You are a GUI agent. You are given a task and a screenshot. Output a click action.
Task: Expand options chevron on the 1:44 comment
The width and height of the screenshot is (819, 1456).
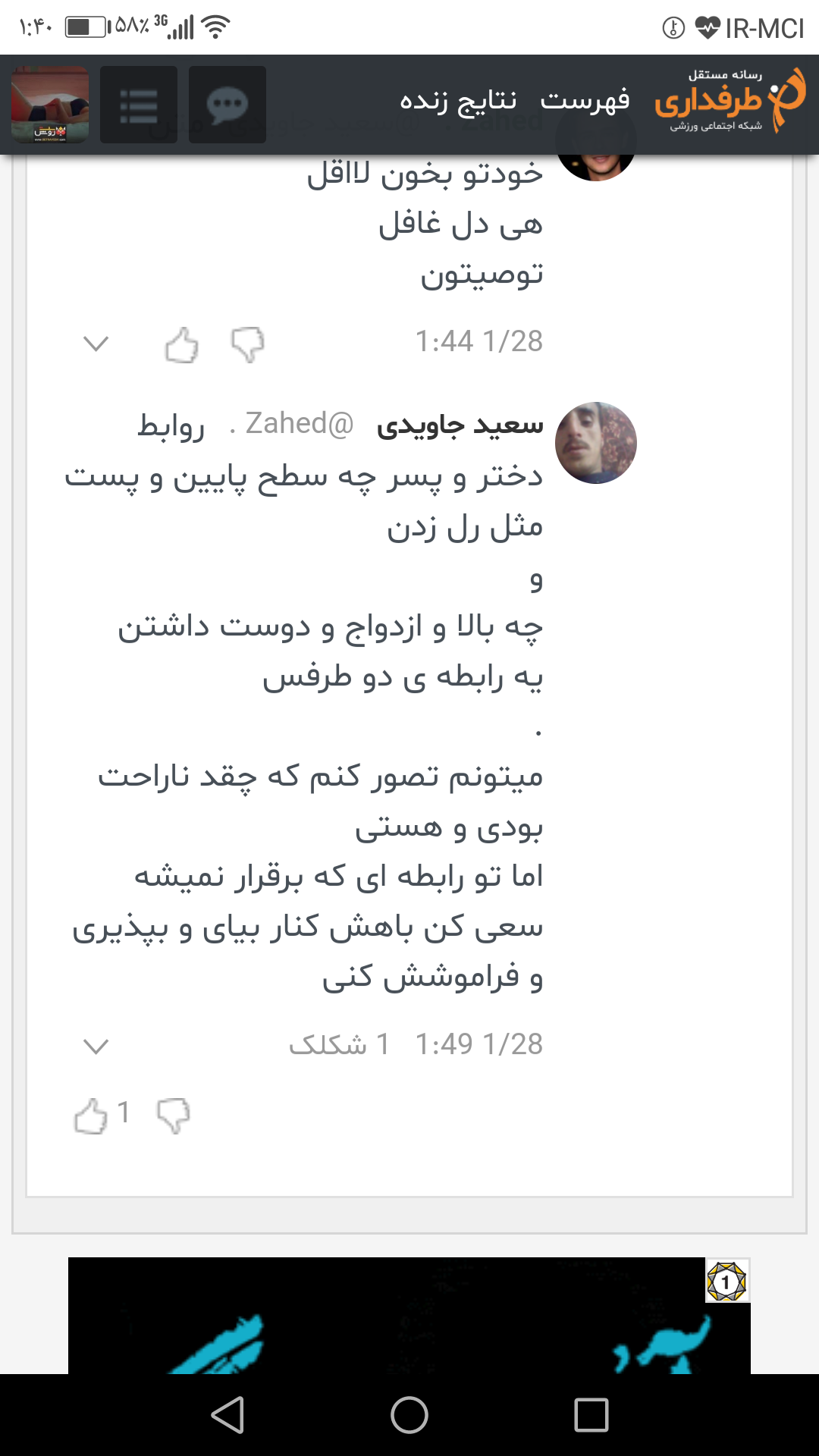pos(96,344)
